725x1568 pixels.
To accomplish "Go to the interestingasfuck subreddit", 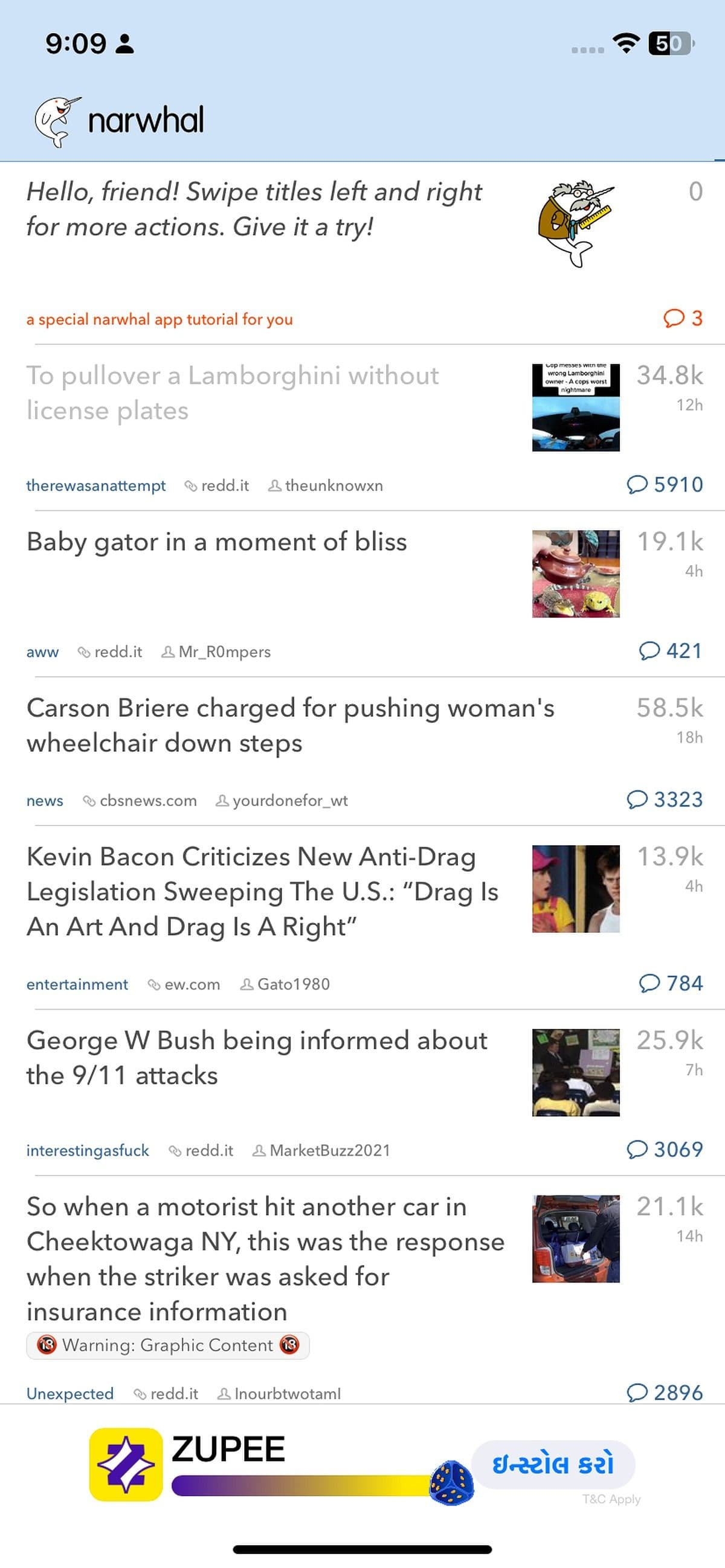I will (87, 1150).
